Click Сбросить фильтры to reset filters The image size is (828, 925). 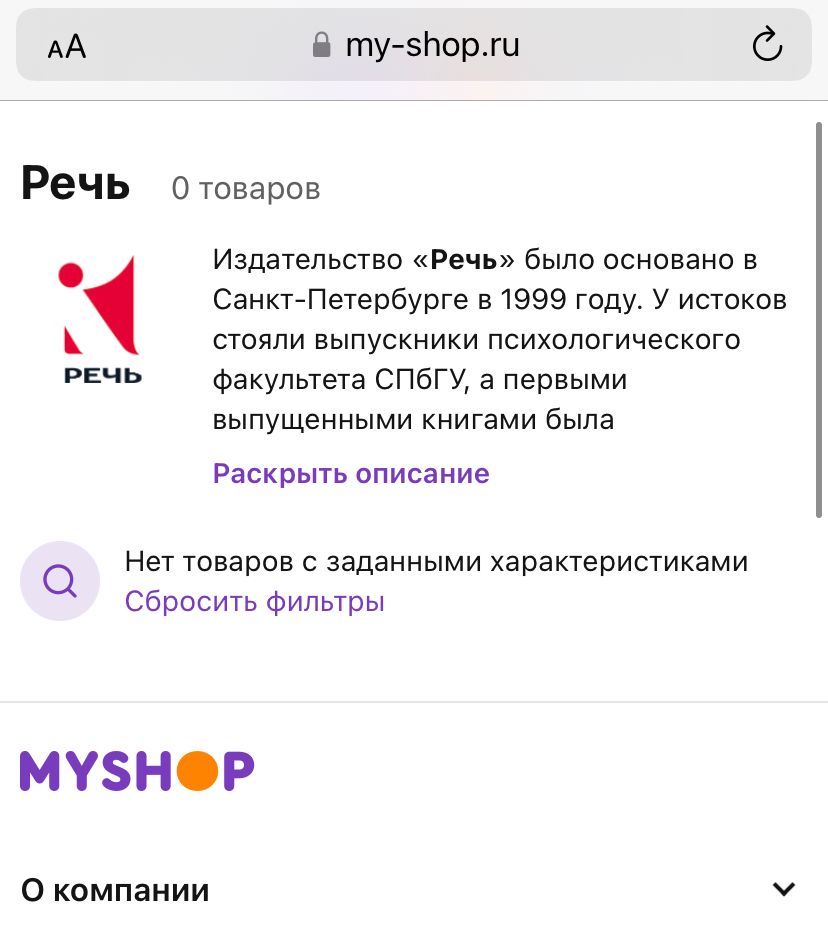(x=254, y=600)
